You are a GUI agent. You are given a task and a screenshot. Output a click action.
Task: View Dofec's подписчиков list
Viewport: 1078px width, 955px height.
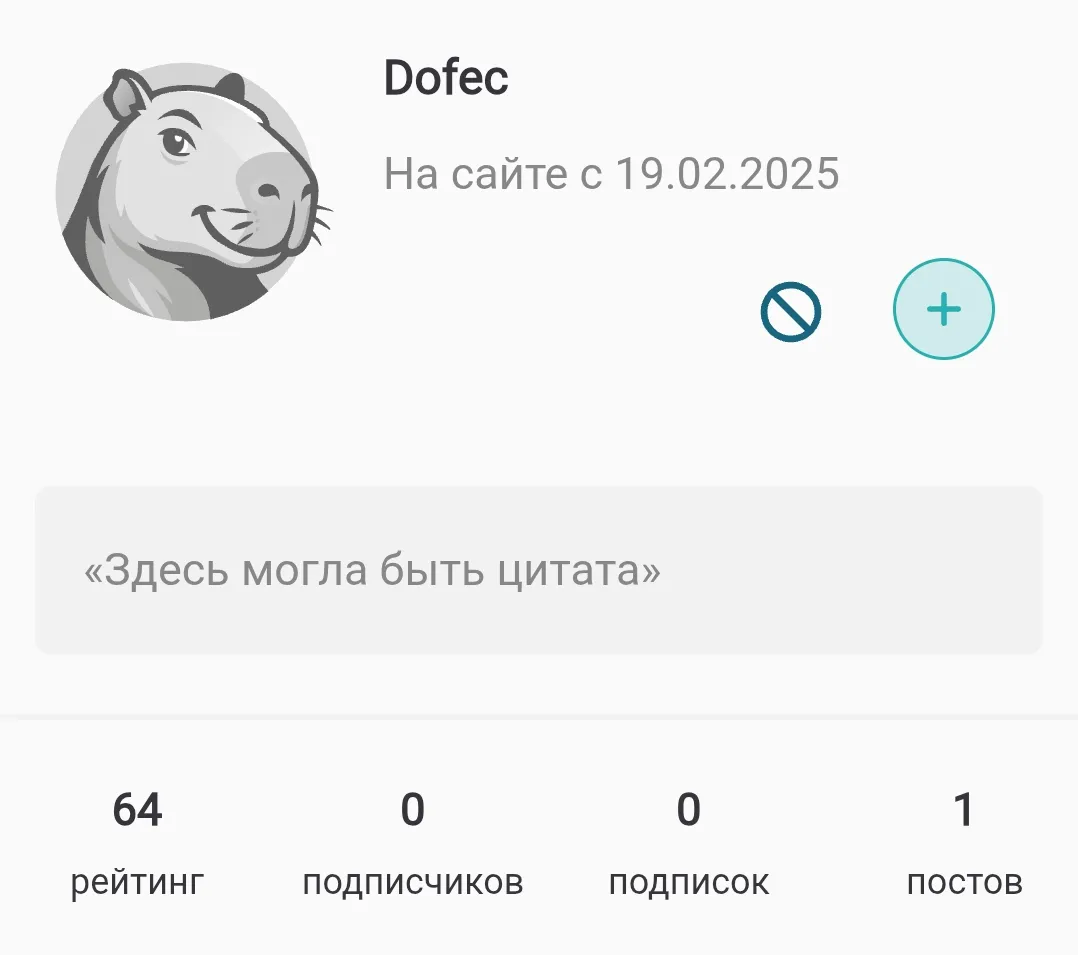413,843
